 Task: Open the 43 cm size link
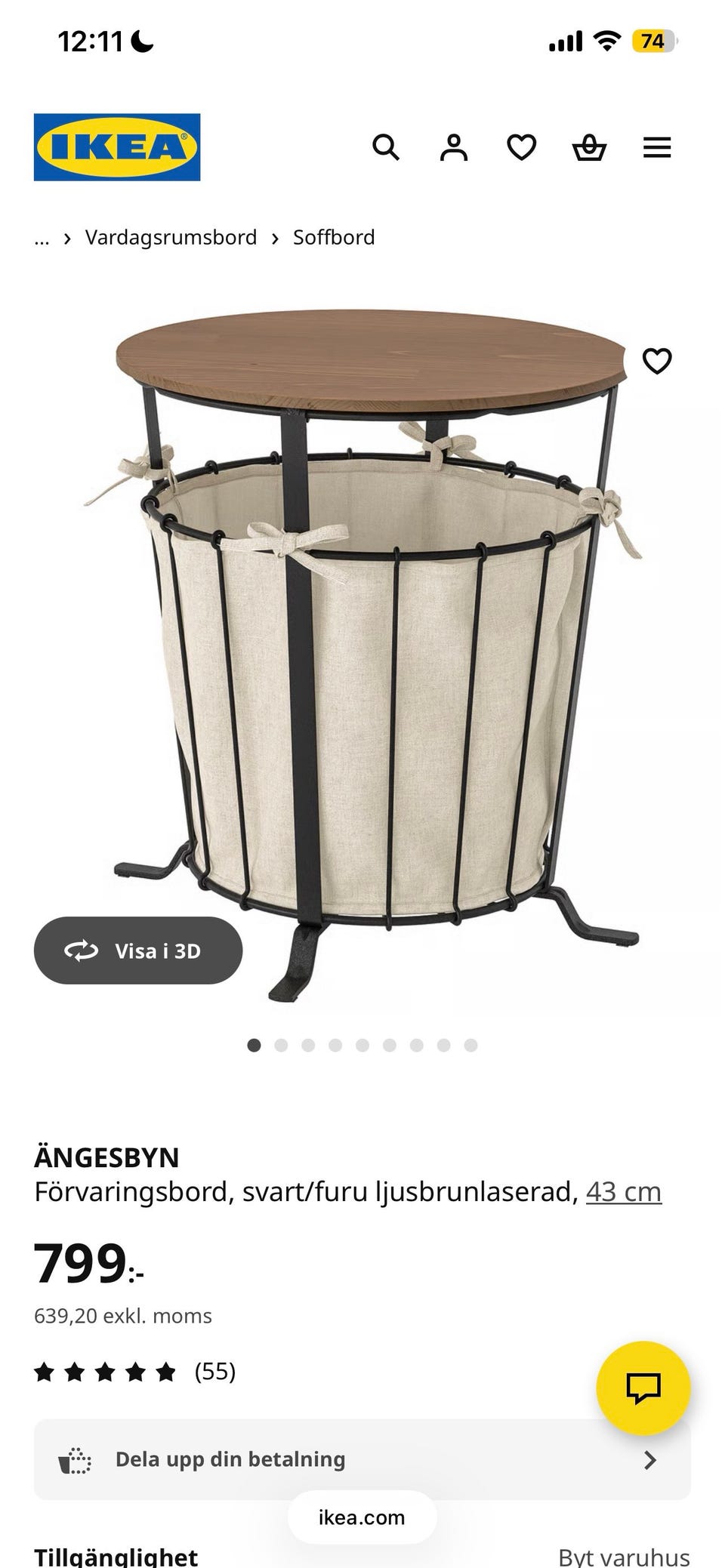coord(624,1192)
